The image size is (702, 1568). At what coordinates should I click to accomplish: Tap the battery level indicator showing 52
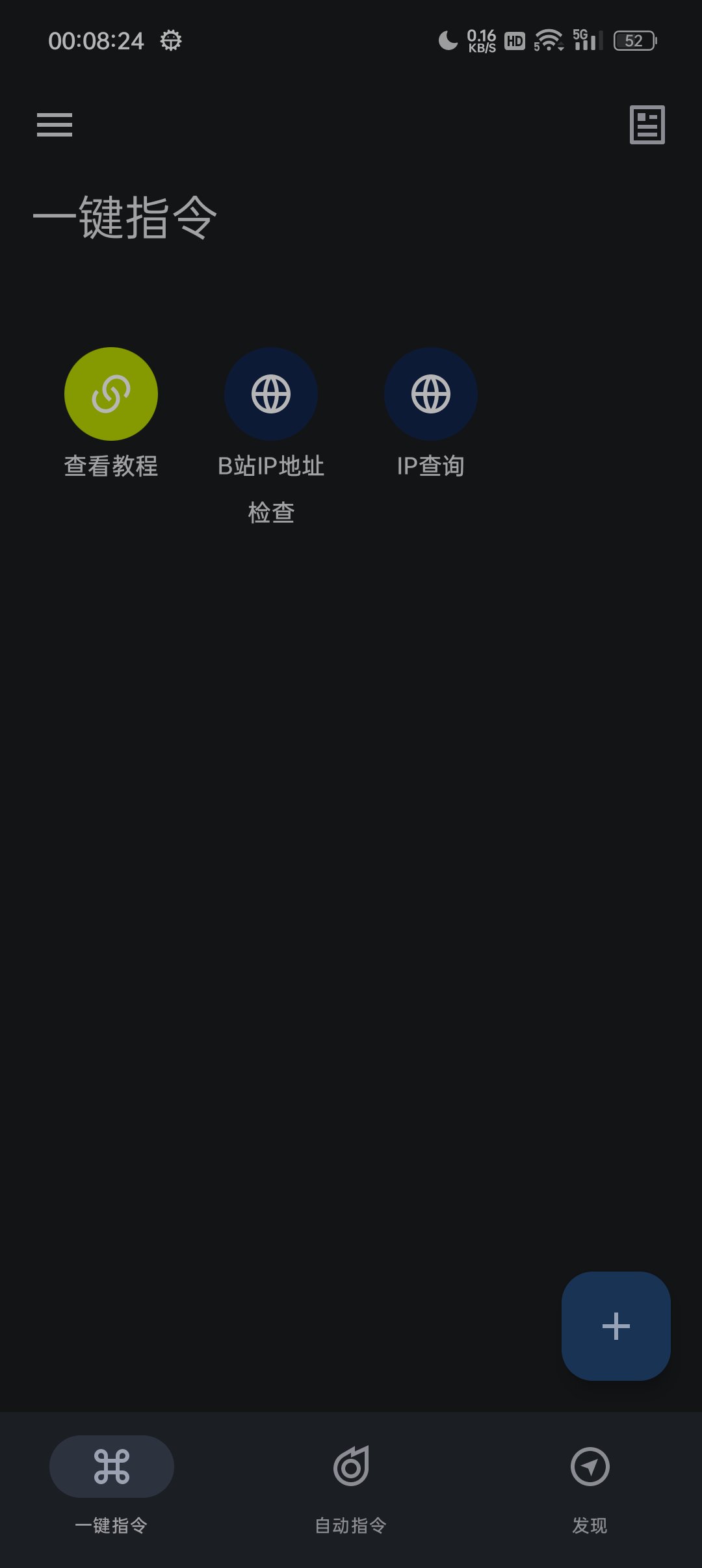pyautogui.click(x=634, y=40)
